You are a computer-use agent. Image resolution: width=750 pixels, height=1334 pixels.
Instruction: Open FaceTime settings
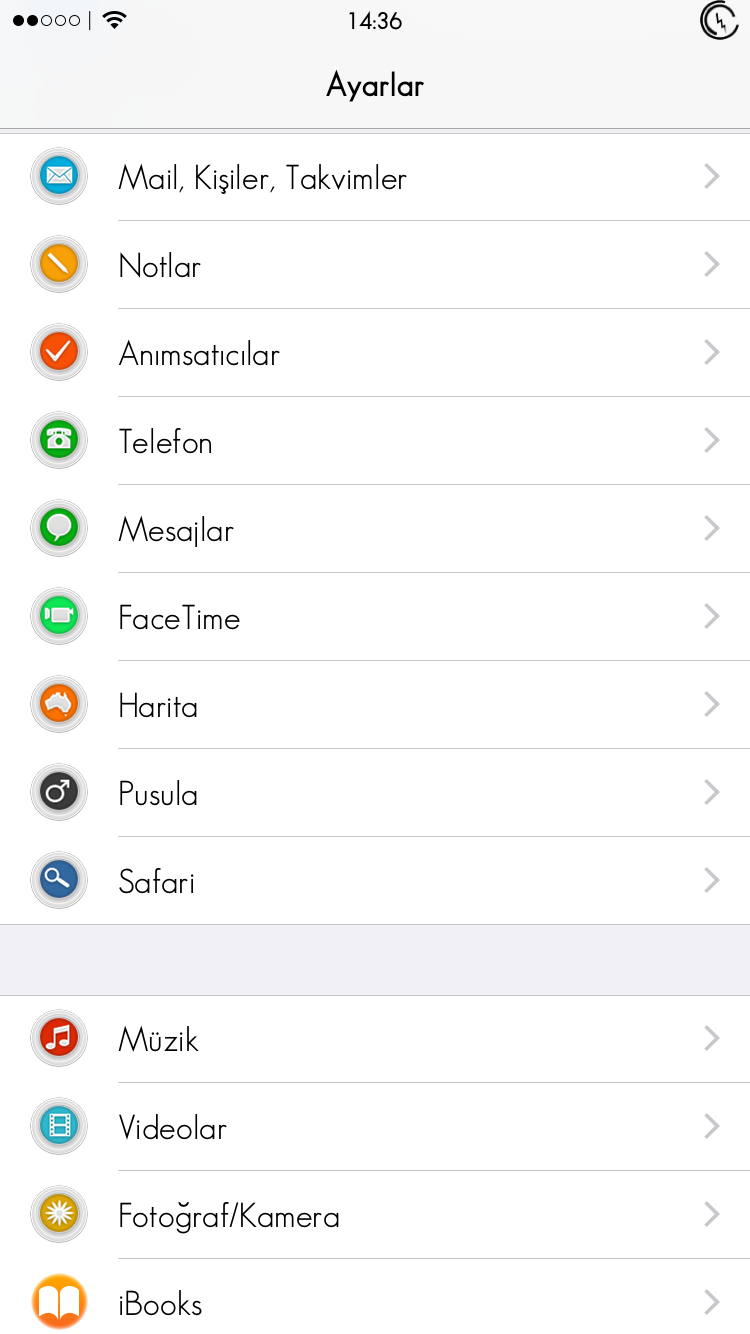click(x=375, y=617)
